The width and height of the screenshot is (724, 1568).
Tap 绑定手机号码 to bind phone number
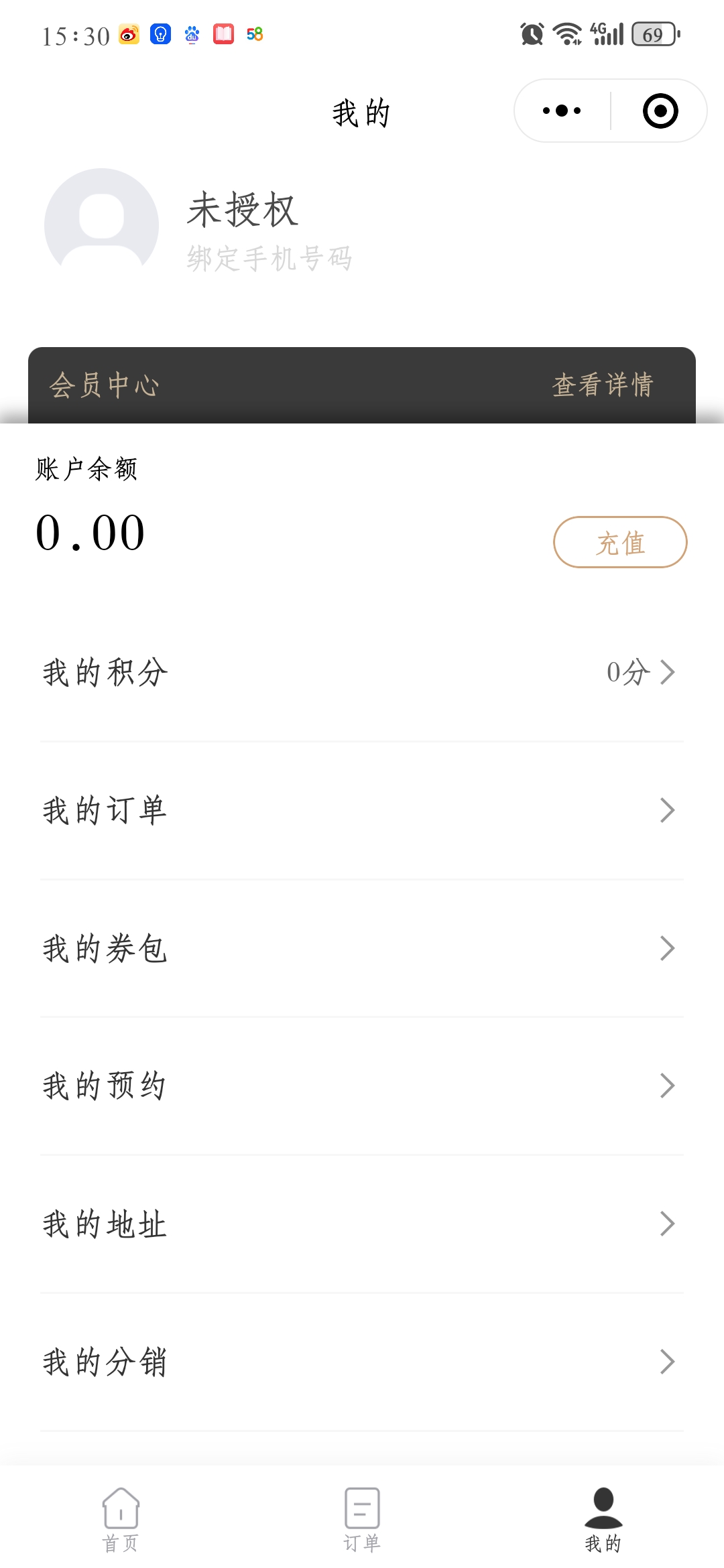[269, 259]
